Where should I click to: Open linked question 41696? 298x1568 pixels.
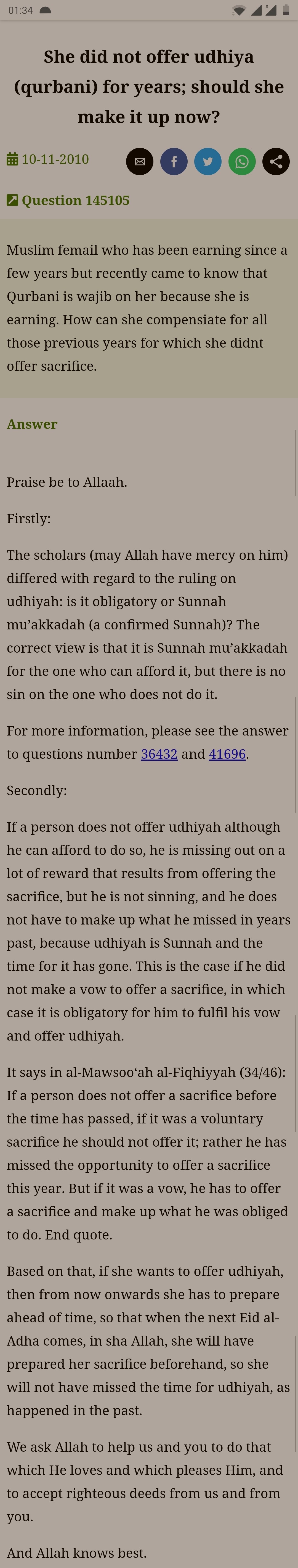(x=227, y=754)
